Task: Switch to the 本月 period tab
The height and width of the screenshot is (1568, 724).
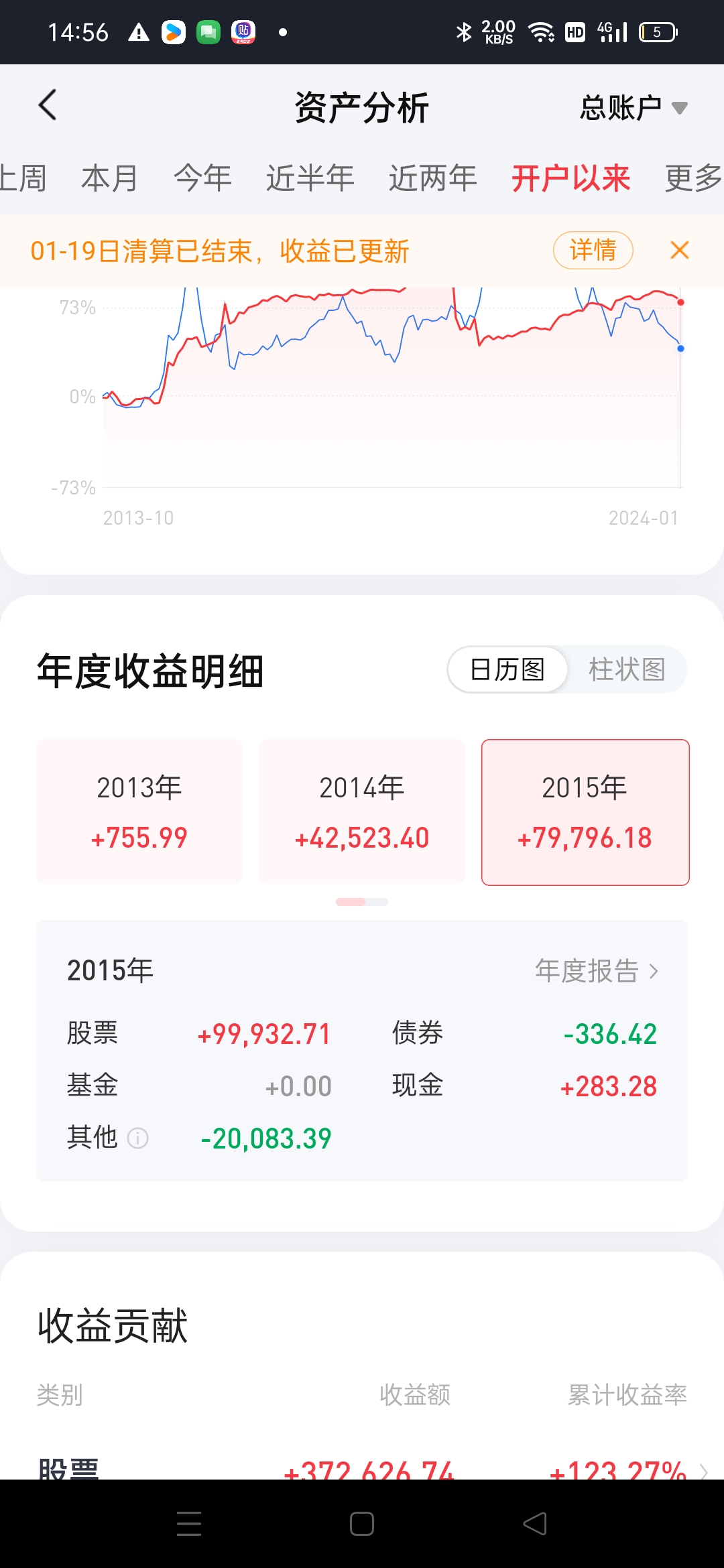Action: click(109, 178)
